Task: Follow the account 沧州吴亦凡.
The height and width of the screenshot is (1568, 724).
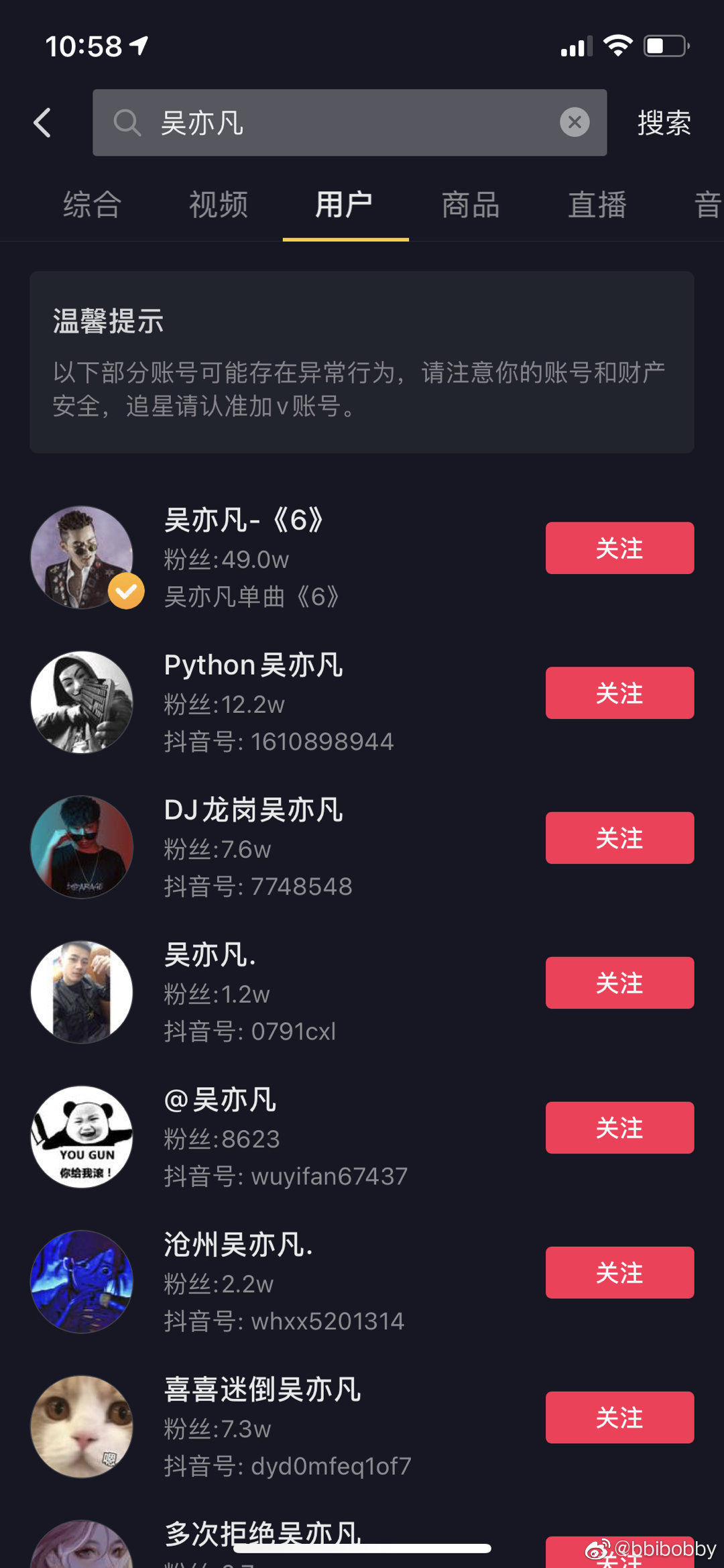Action: pyautogui.click(x=619, y=1272)
